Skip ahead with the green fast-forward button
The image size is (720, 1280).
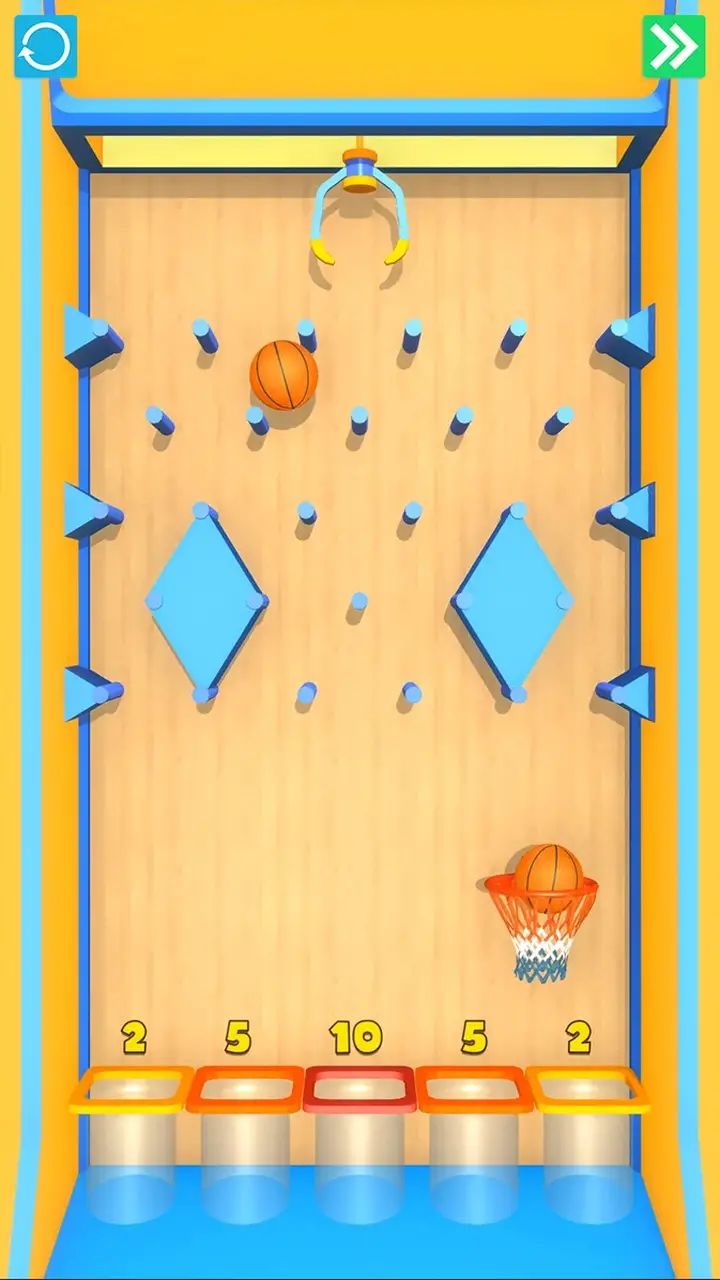pyautogui.click(x=673, y=46)
